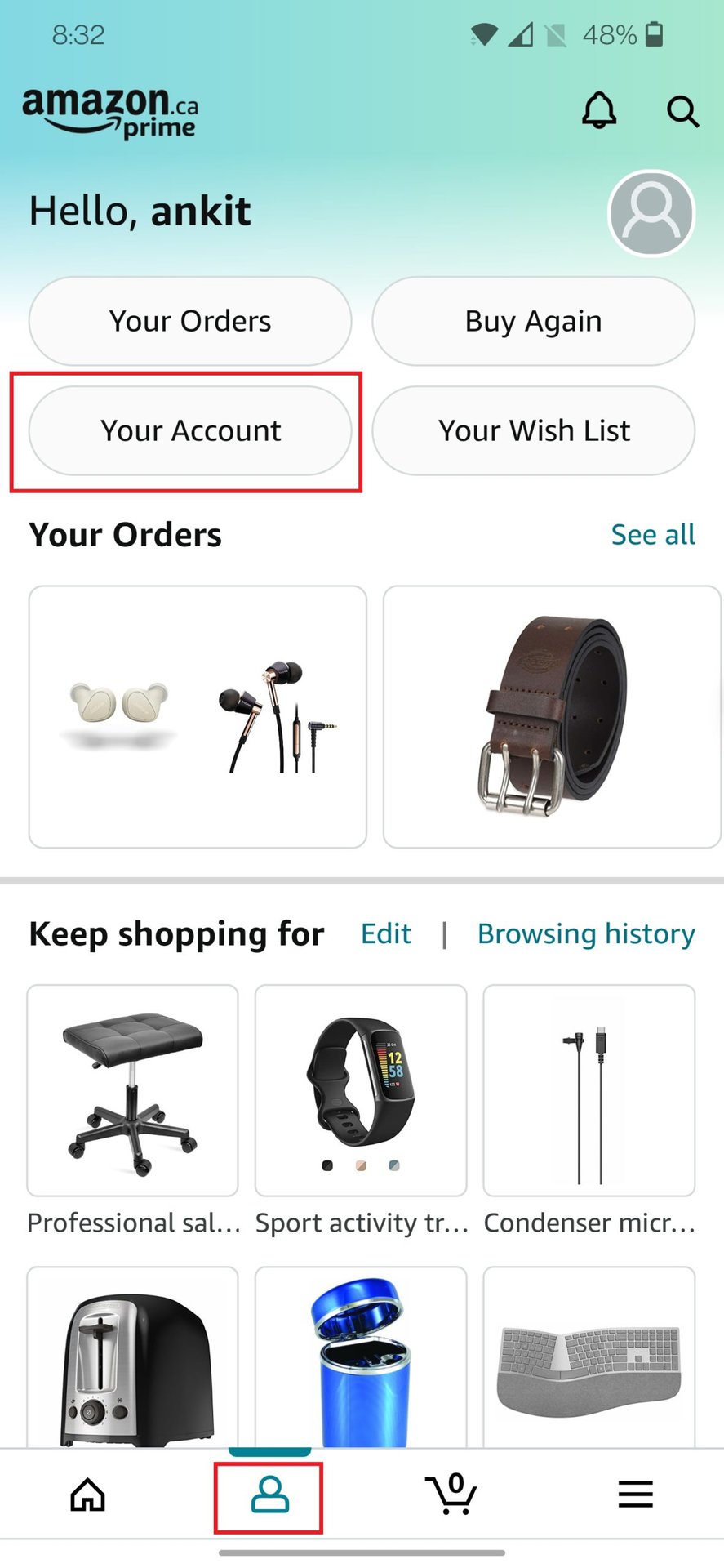Screen dimensions: 724x1568
Task: Open the Your Orders button
Action: [190, 321]
